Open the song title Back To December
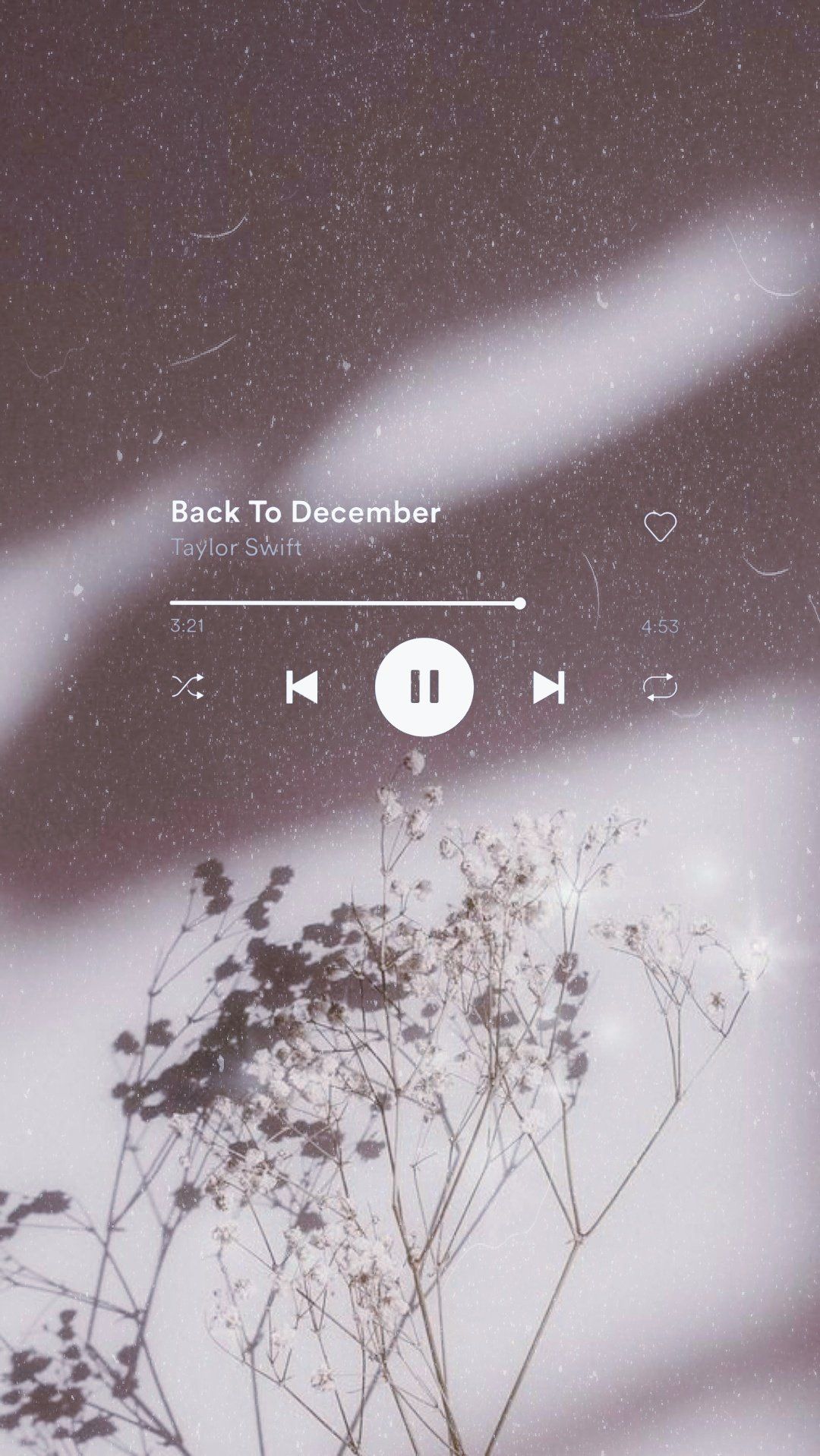 [306, 512]
